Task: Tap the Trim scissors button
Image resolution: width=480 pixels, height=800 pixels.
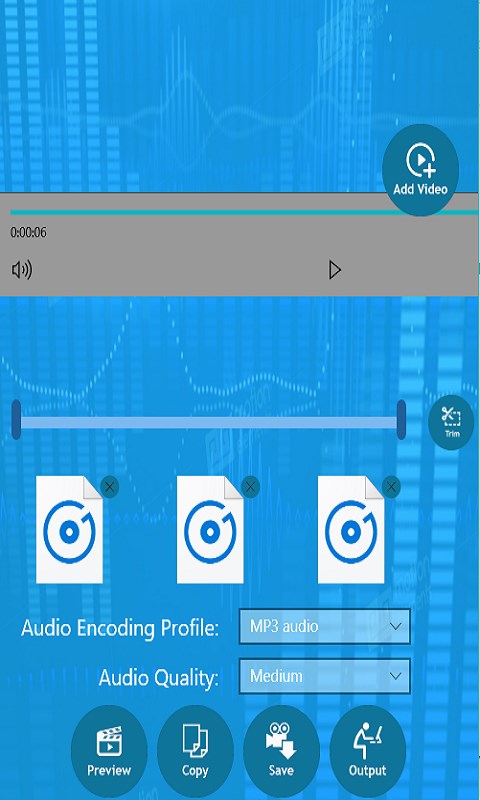Action: [451, 422]
